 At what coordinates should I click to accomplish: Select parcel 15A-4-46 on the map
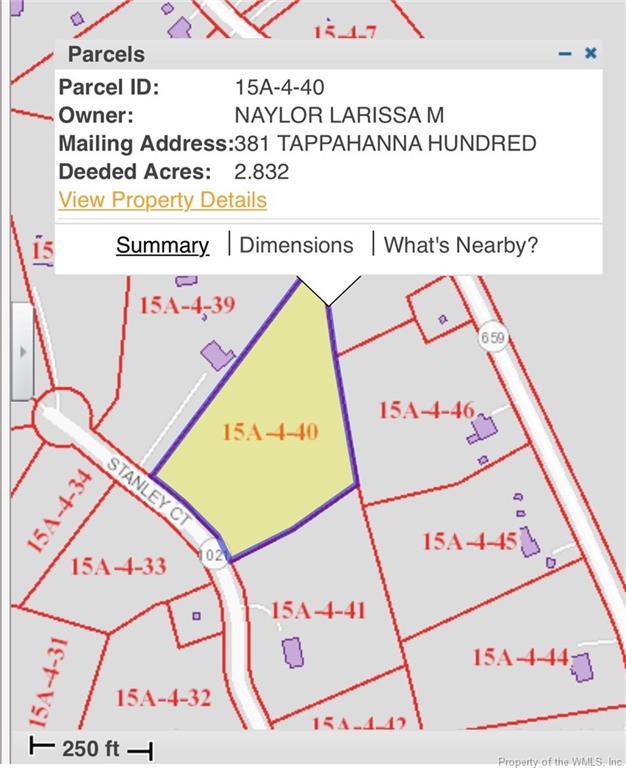click(x=426, y=410)
